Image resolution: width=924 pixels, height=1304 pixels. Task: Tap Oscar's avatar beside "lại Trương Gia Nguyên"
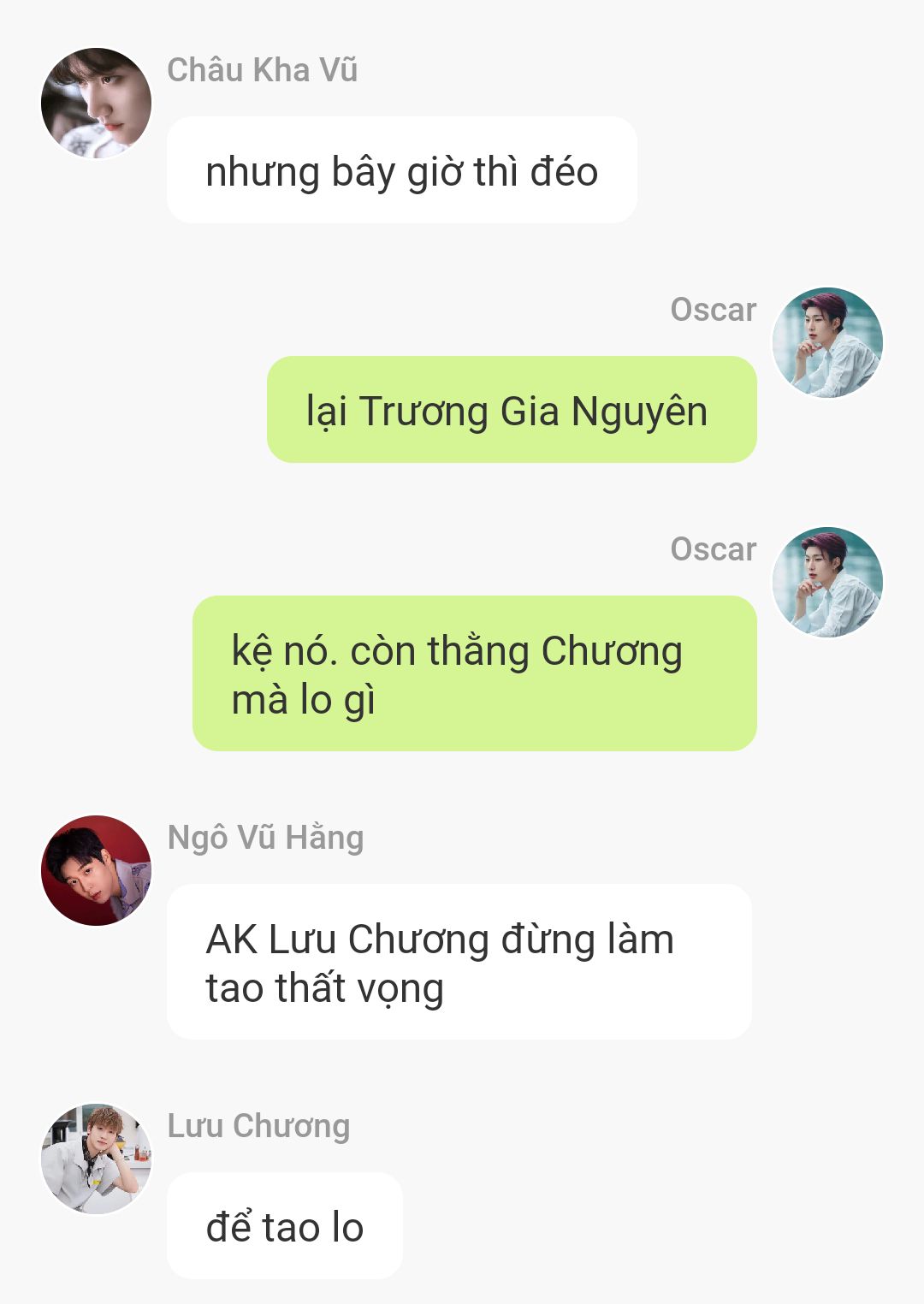pyautogui.click(x=826, y=342)
